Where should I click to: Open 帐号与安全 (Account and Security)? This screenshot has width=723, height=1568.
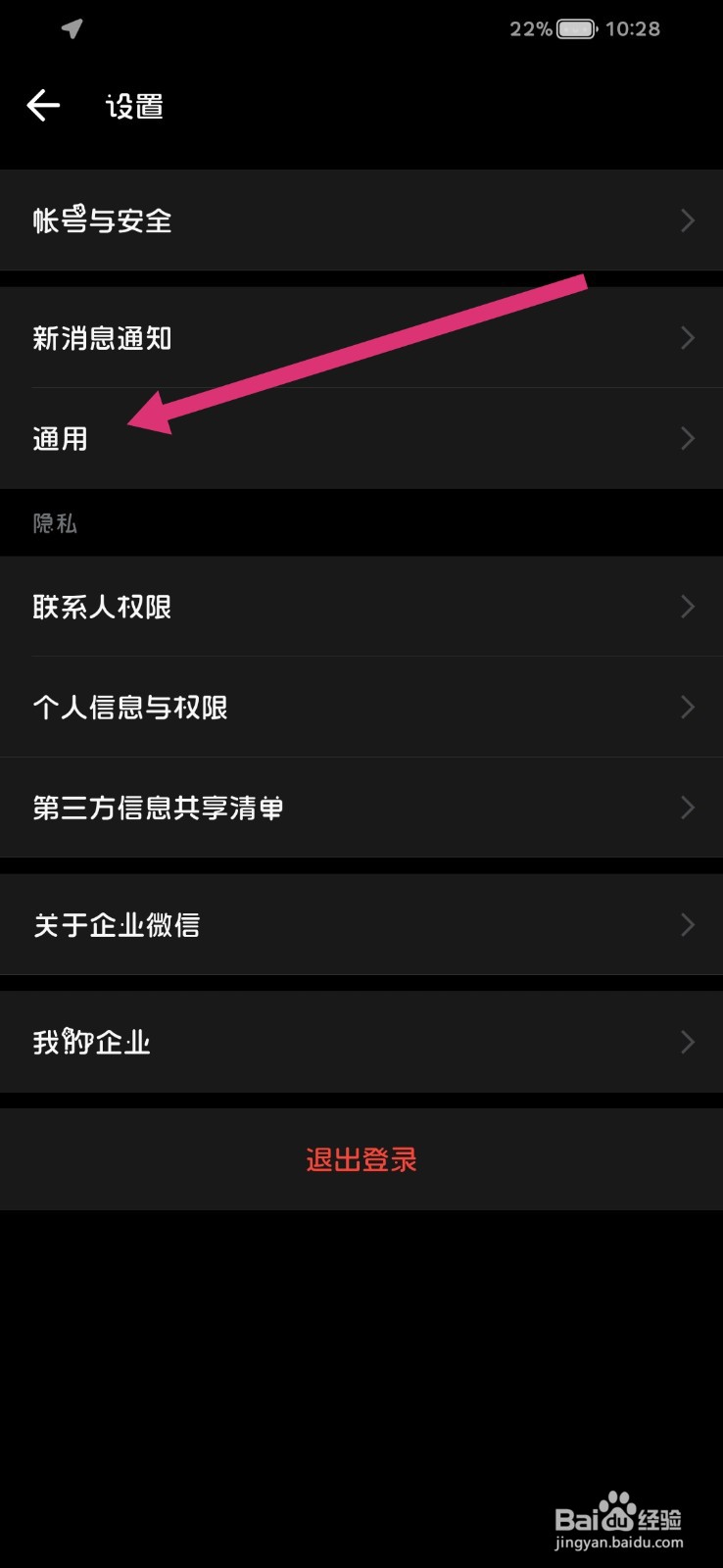[x=102, y=220]
